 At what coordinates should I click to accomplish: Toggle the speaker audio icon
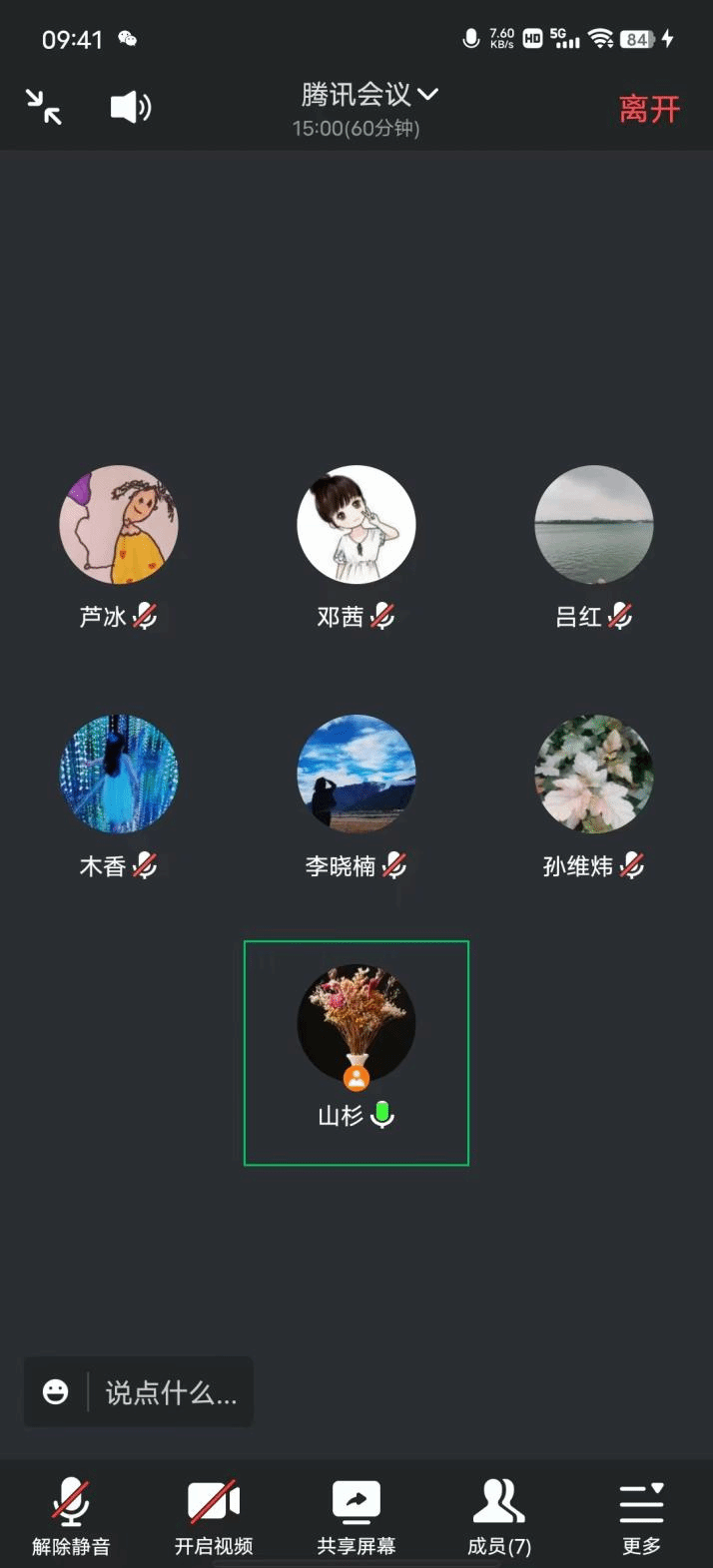[130, 107]
